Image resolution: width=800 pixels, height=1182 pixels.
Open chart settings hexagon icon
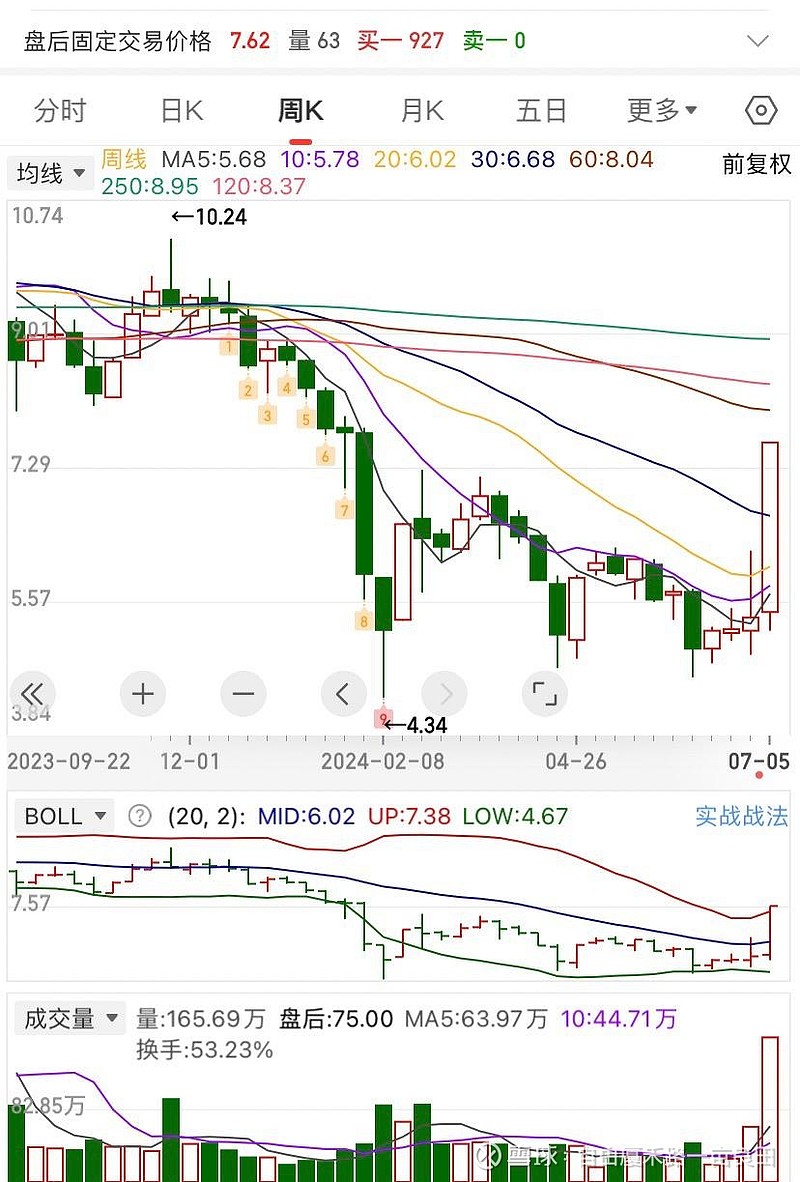(761, 110)
